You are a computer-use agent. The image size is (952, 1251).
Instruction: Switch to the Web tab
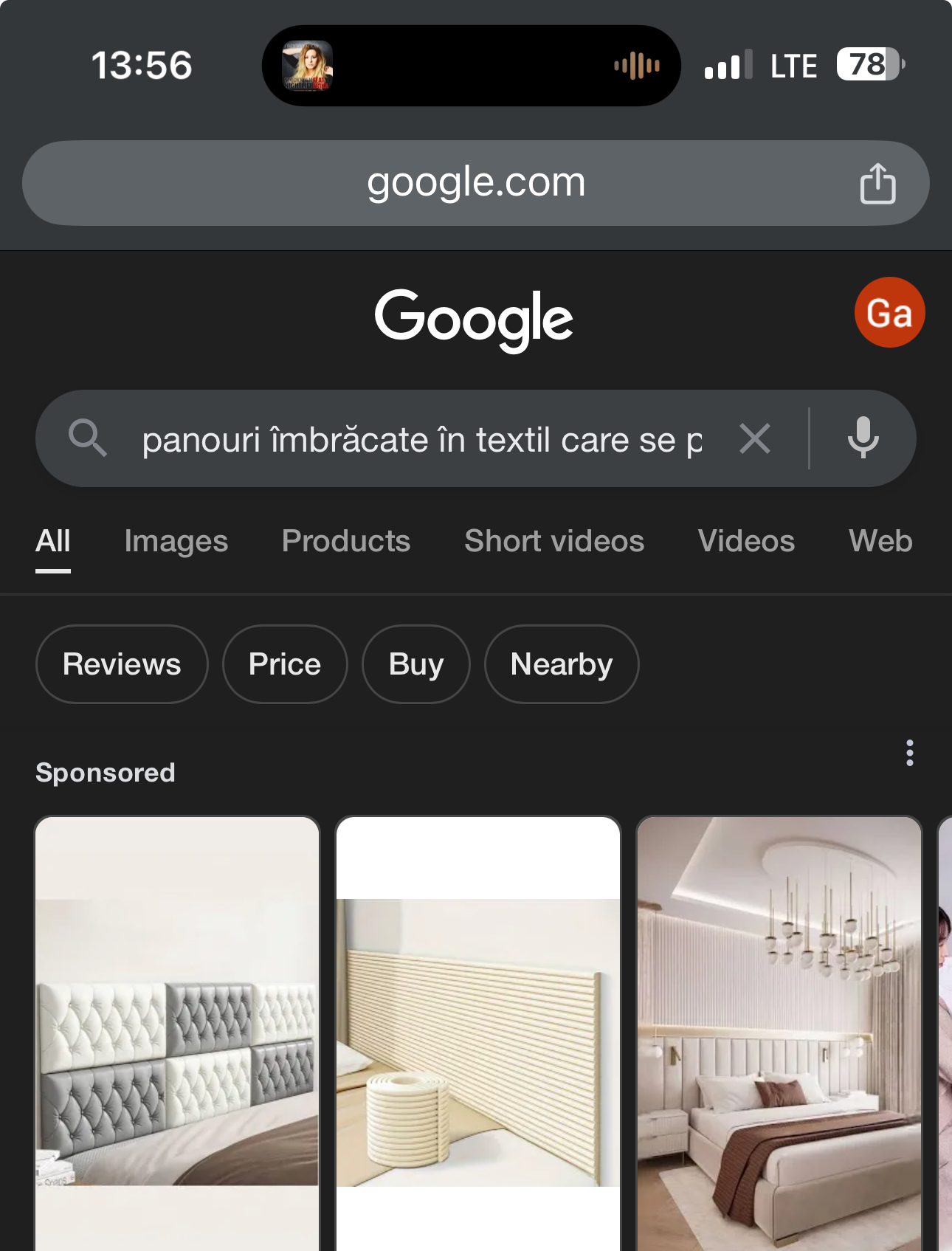880,541
